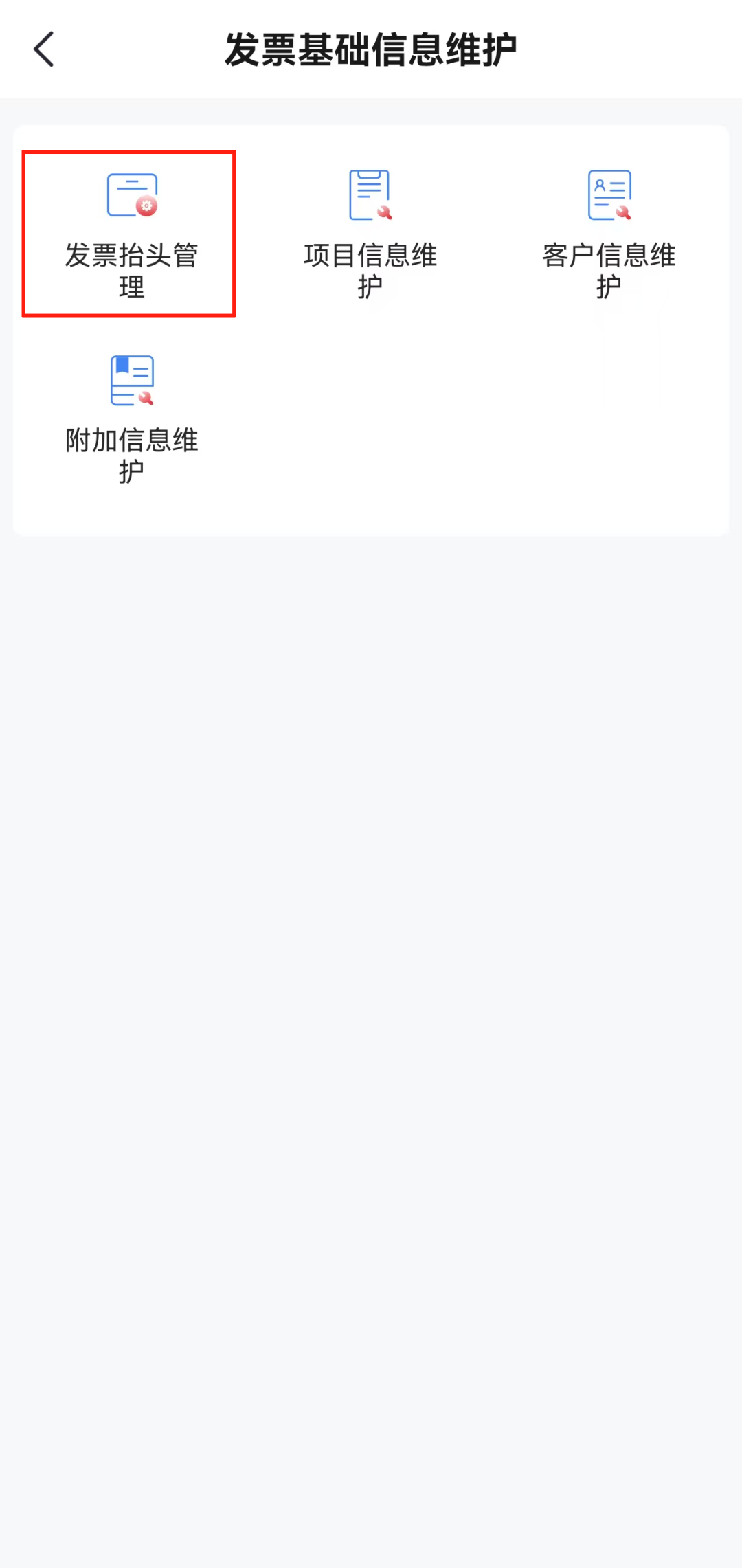Open 客户信息维护
Viewport: 742px width, 1568px height.
point(609,232)
